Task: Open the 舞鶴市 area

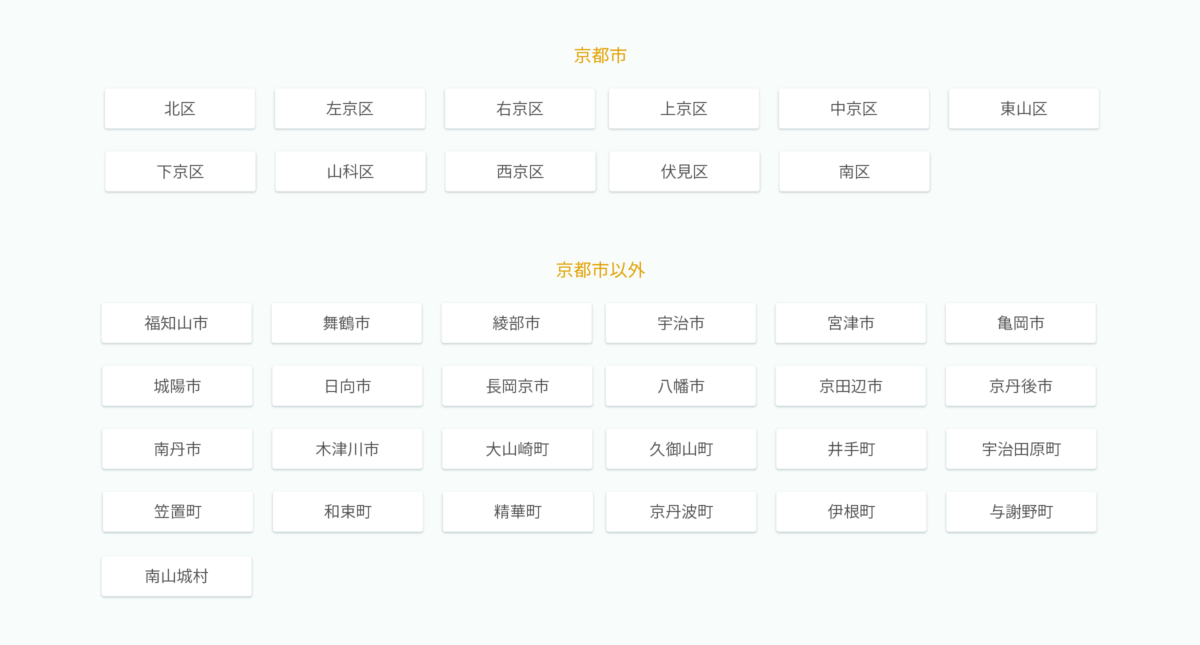Action: tap(347, 323)
